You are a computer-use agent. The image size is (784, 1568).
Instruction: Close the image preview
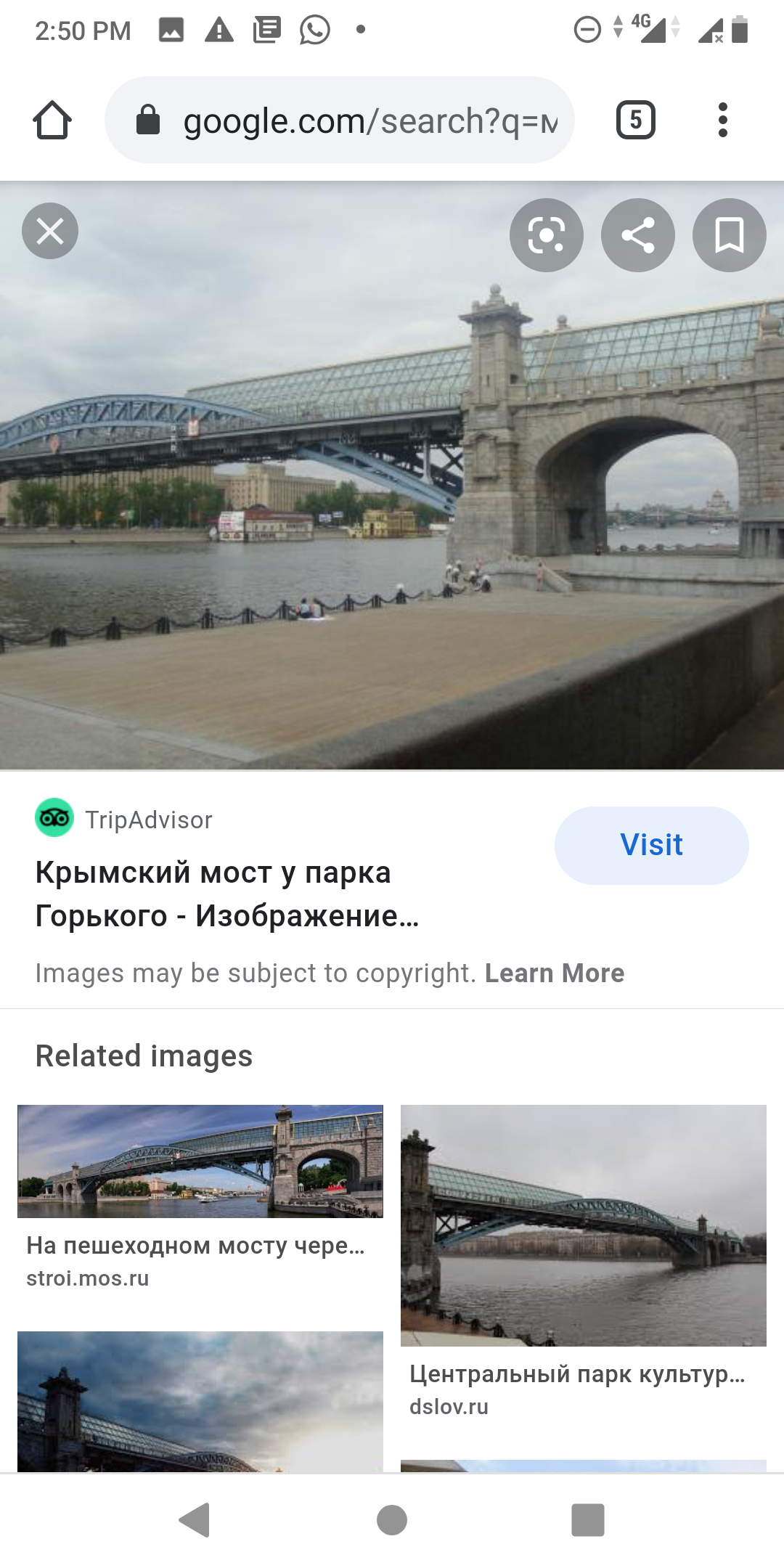point(49,232)
